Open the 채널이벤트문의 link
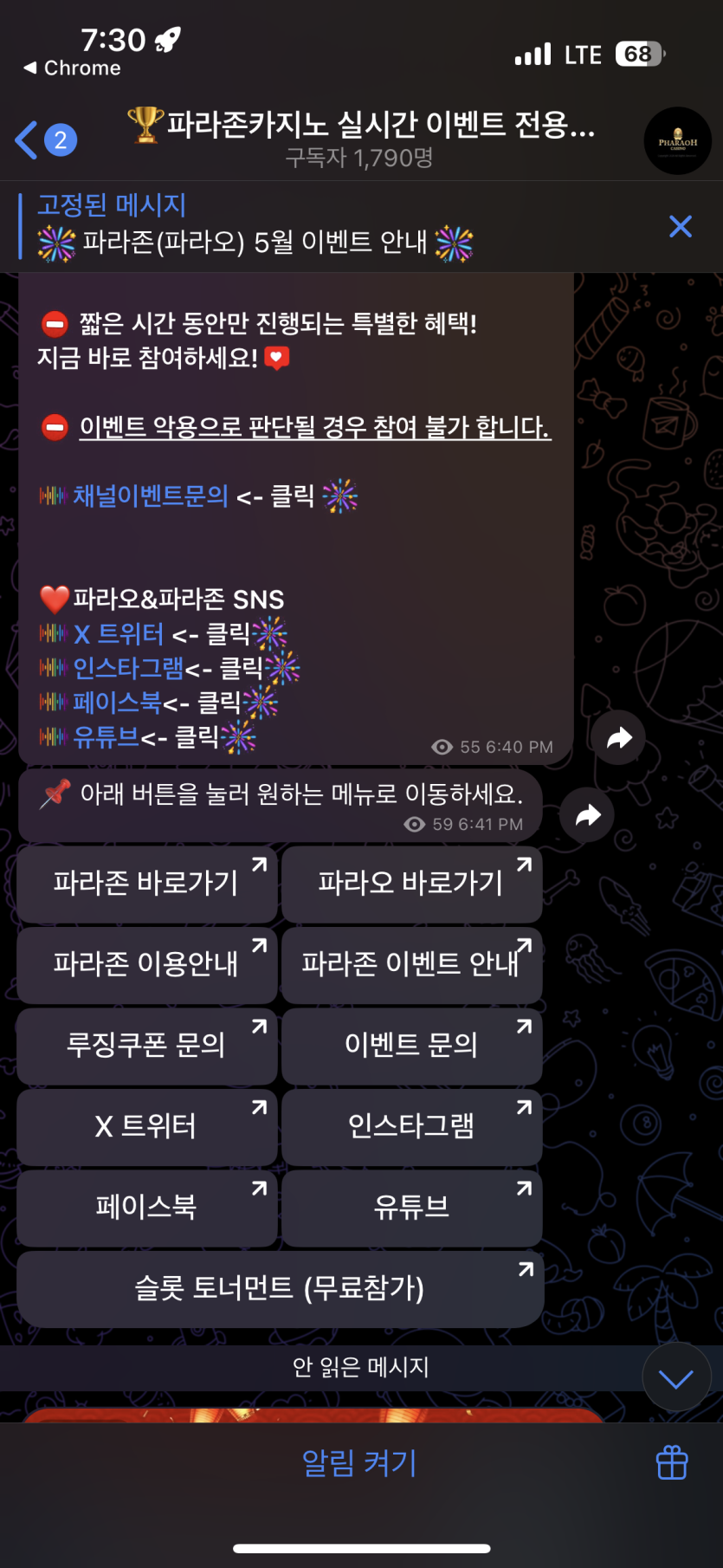723x1568 pixels. (x=149, y=496)
